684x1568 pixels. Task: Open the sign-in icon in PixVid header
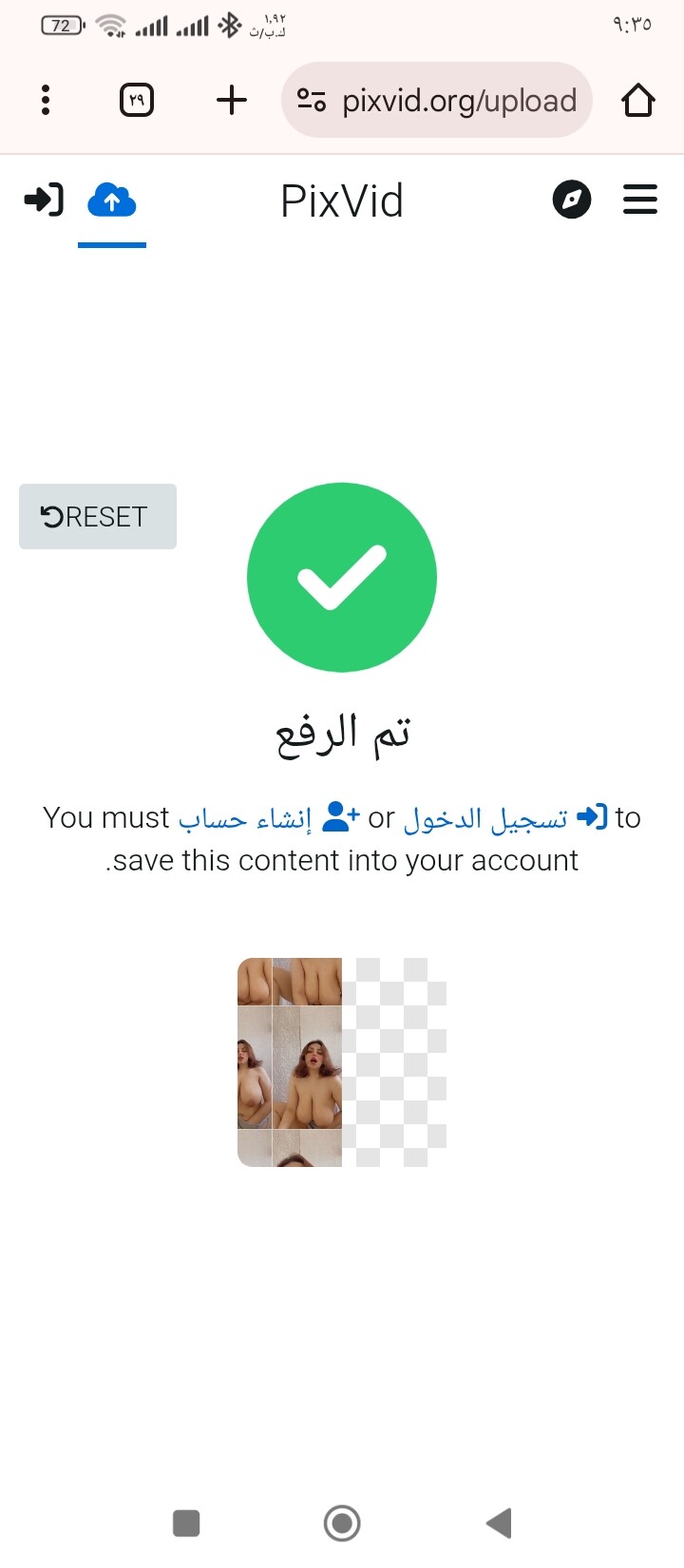pos(43,201)
